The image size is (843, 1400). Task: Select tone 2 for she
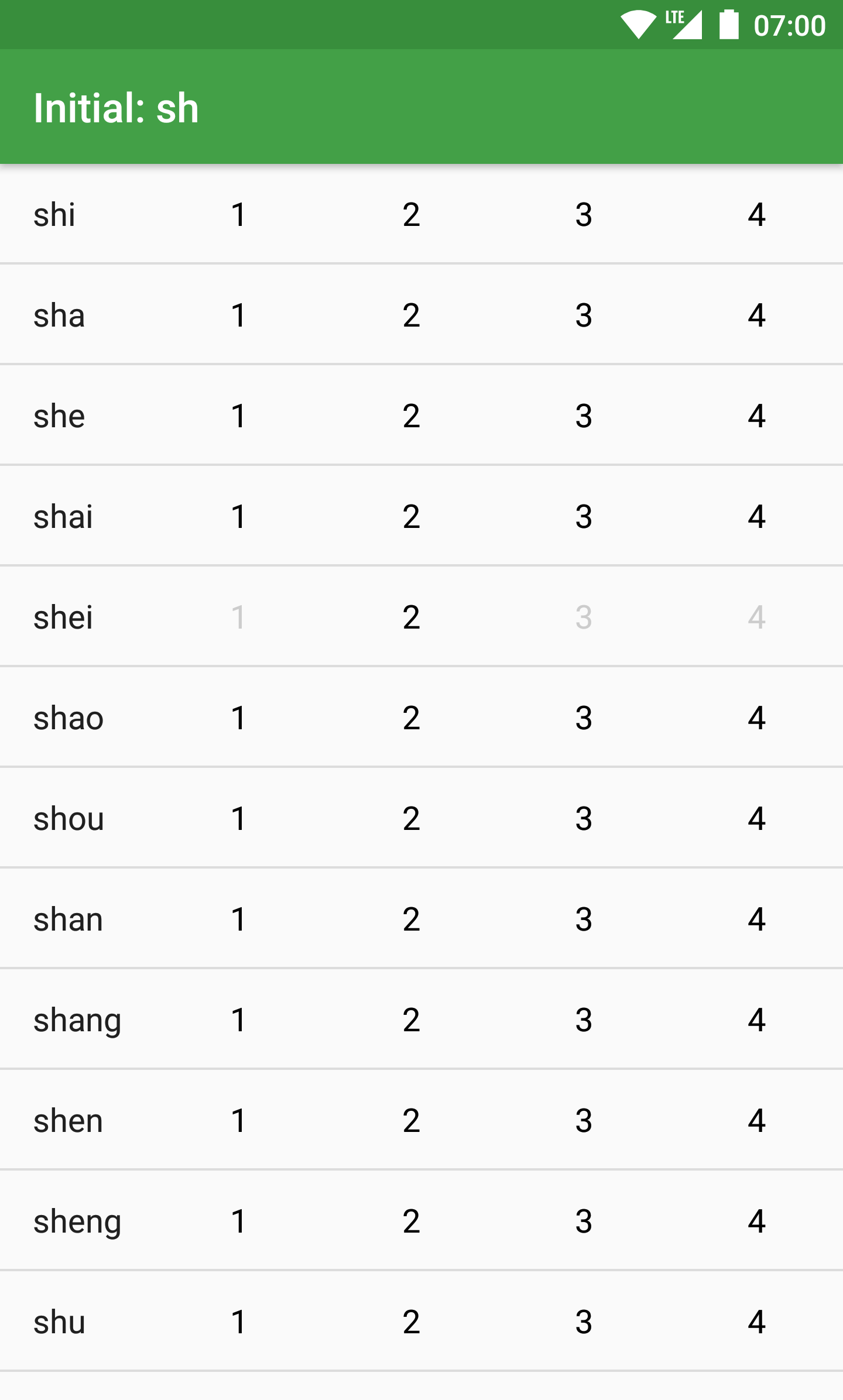(x=411, y=416)
